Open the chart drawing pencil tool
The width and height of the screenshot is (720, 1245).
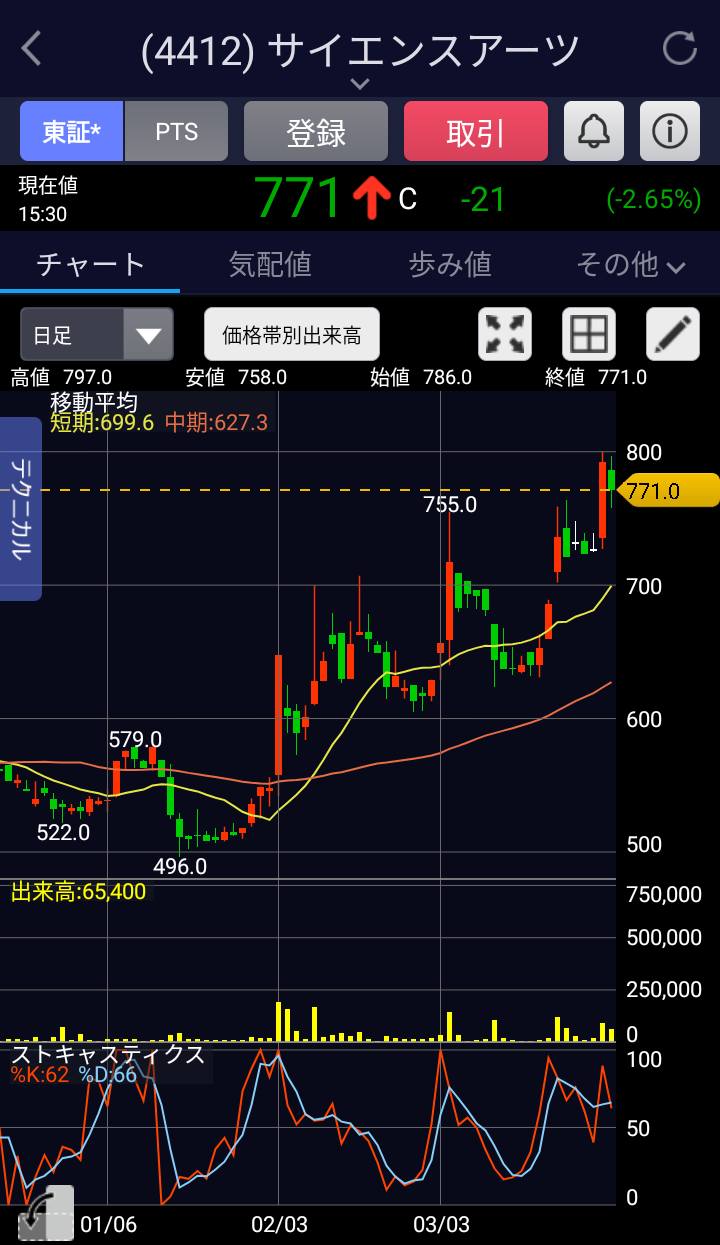pyautogui.click(x=673, y=334)
